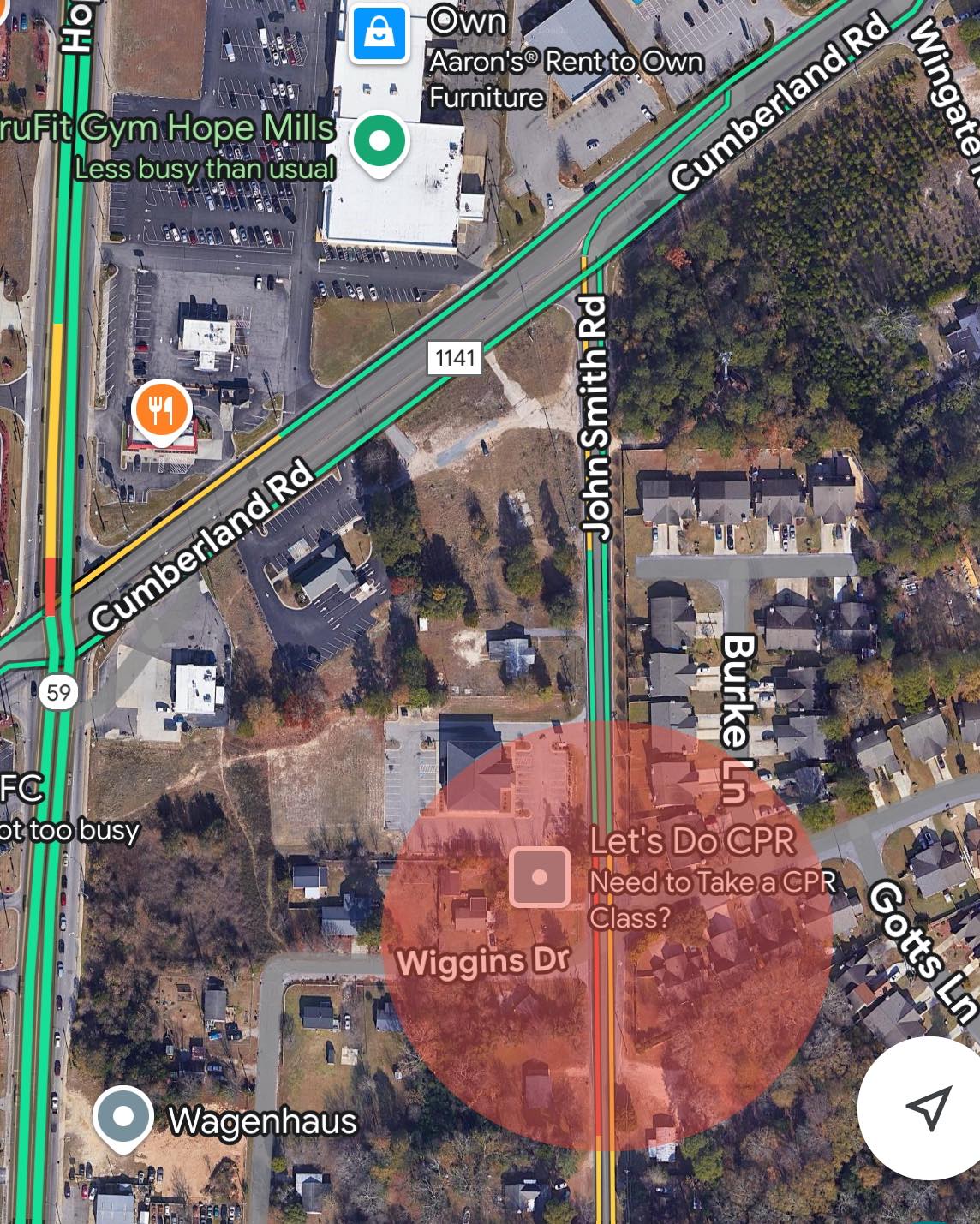
Task: Open the orange restaurant pin
Action: 161,410
